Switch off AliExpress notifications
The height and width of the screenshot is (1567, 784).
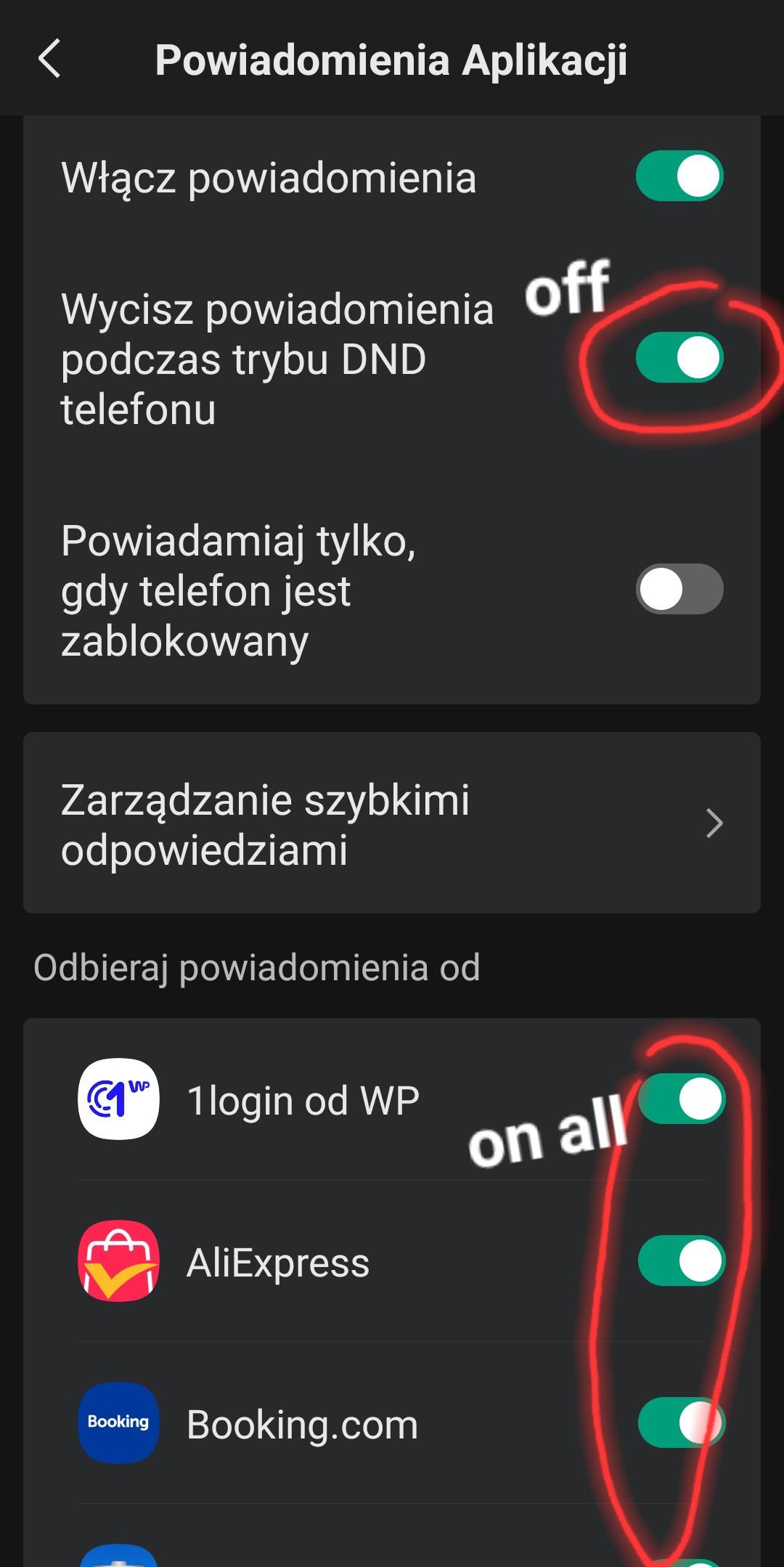[681, 1261]
